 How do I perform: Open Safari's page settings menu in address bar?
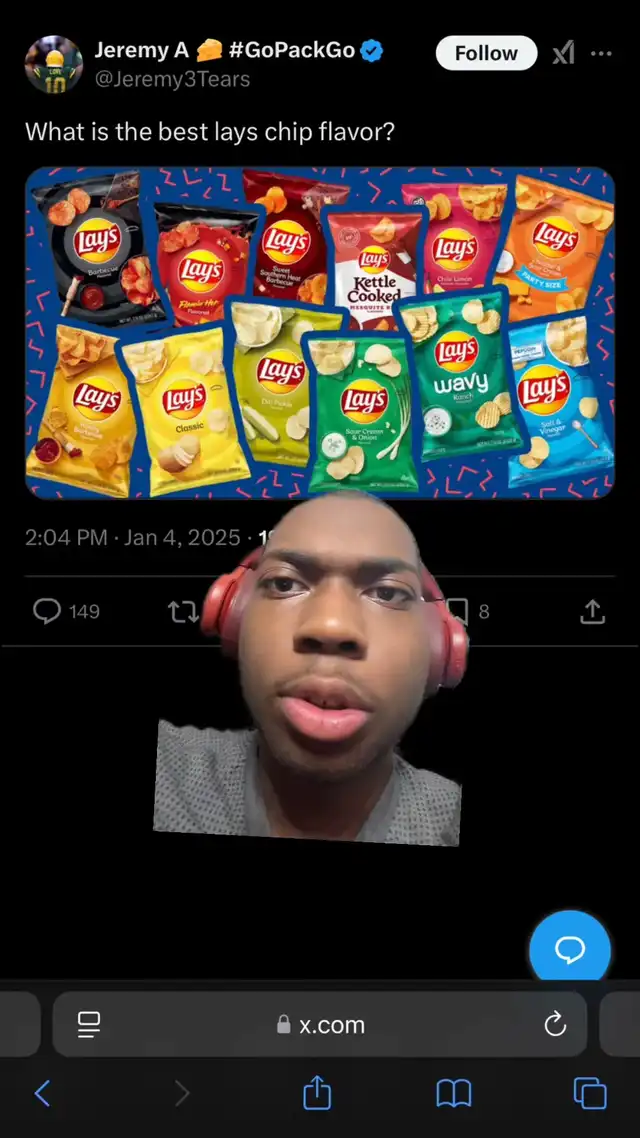point(89,1025)
